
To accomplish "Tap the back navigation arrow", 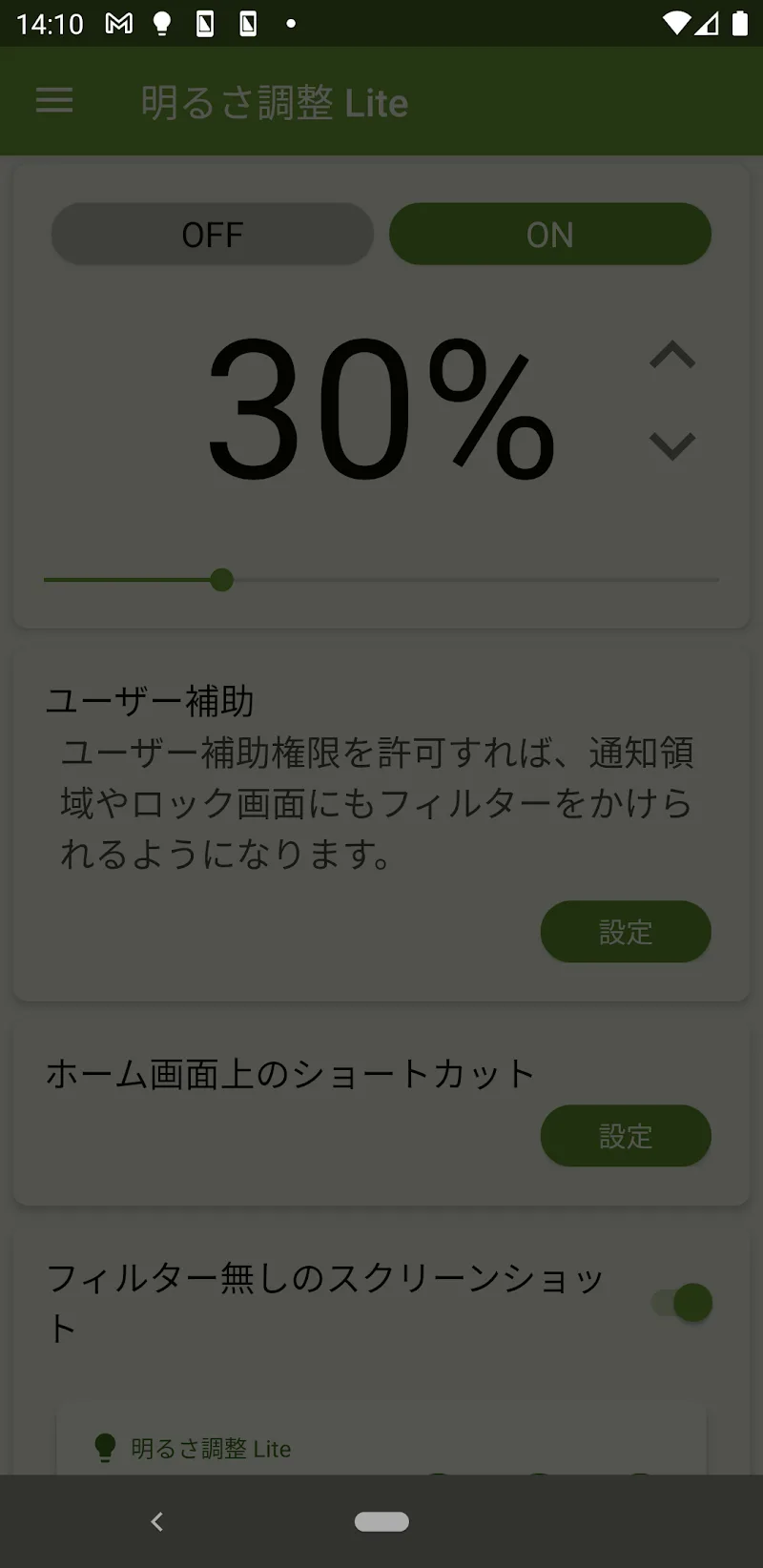I will 156,1522.
